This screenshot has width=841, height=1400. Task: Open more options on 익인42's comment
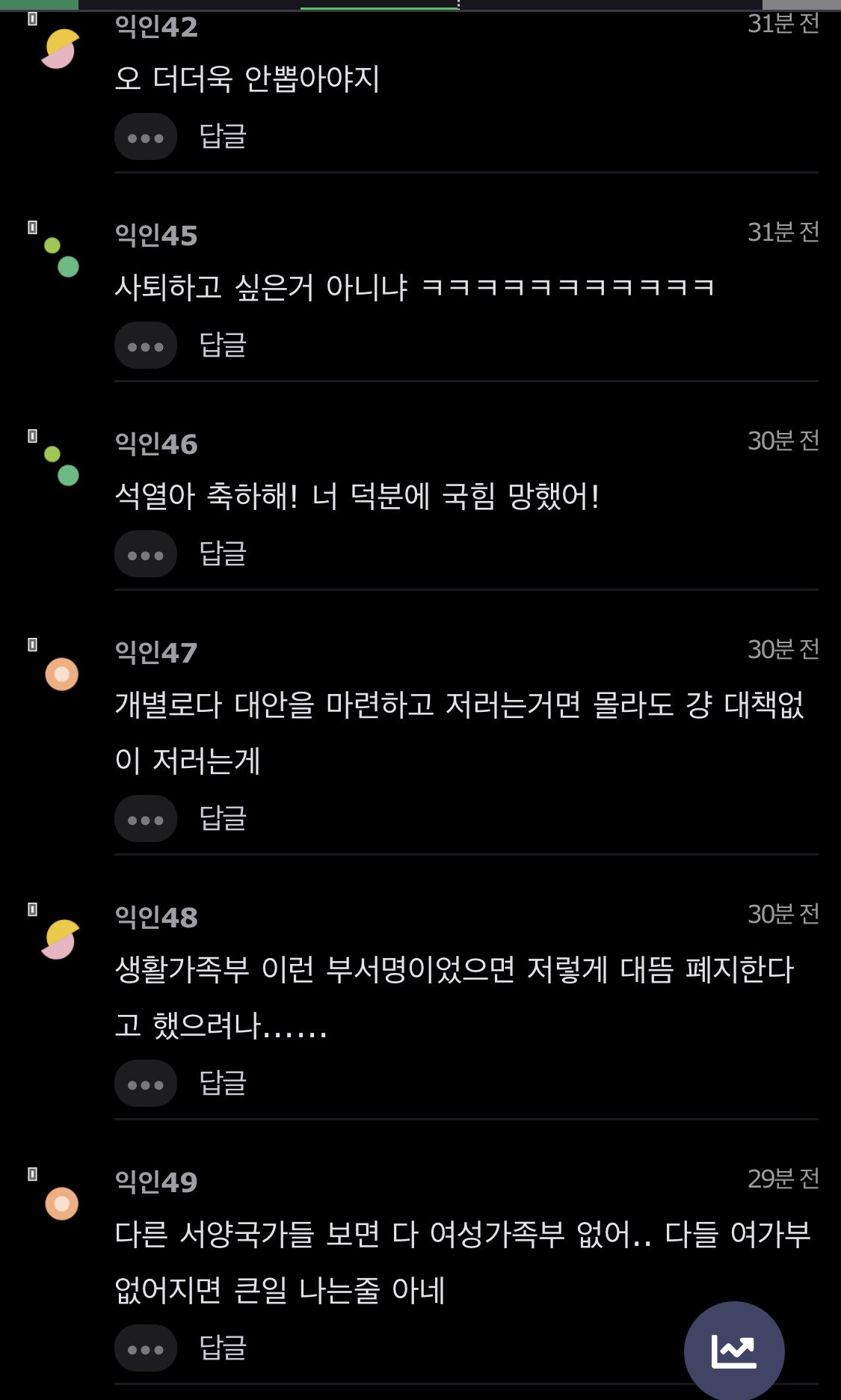pos(145,137)
